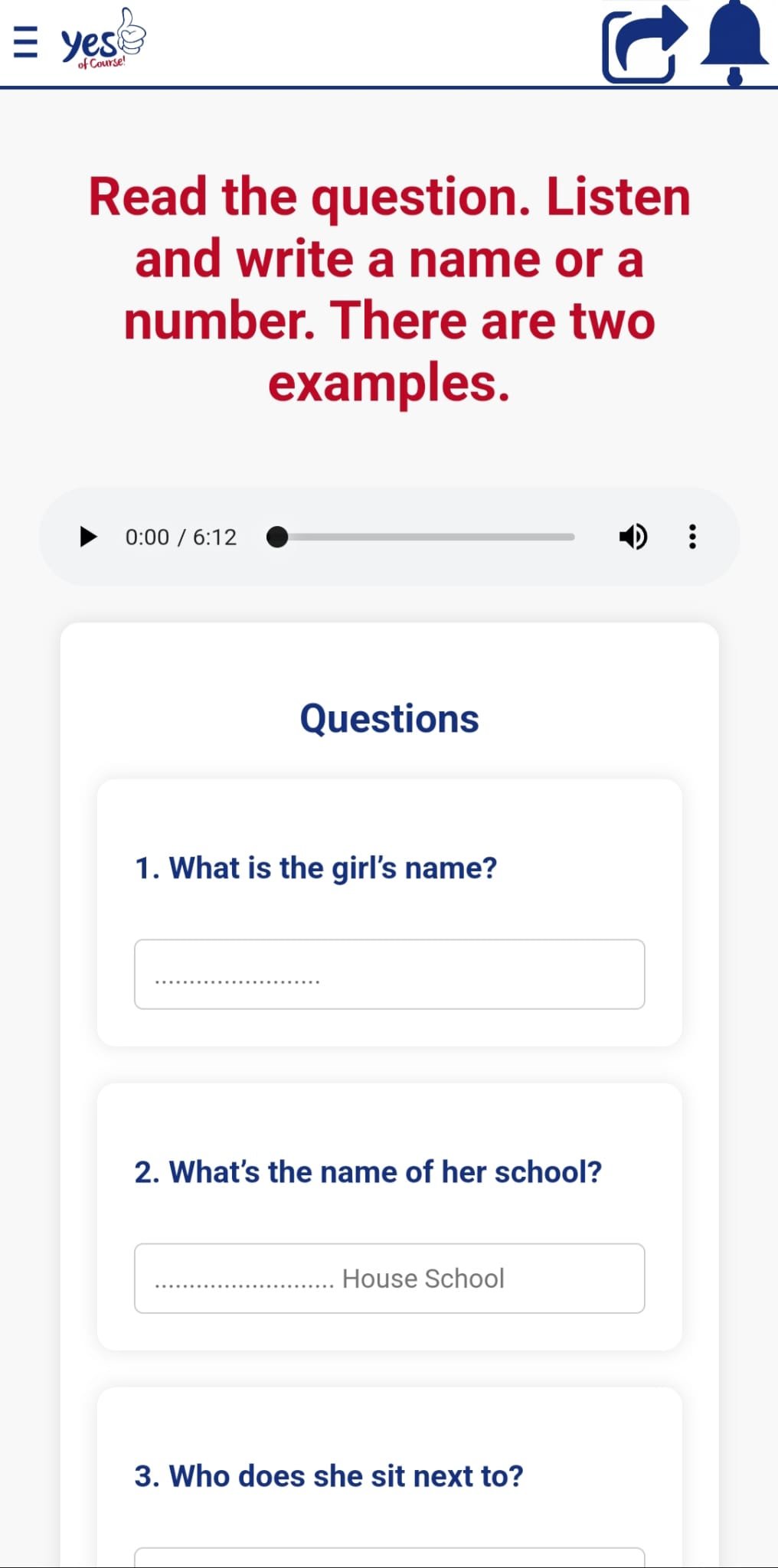Open the hamburger menu
The image size is (778, 1568).
(25, 41)
